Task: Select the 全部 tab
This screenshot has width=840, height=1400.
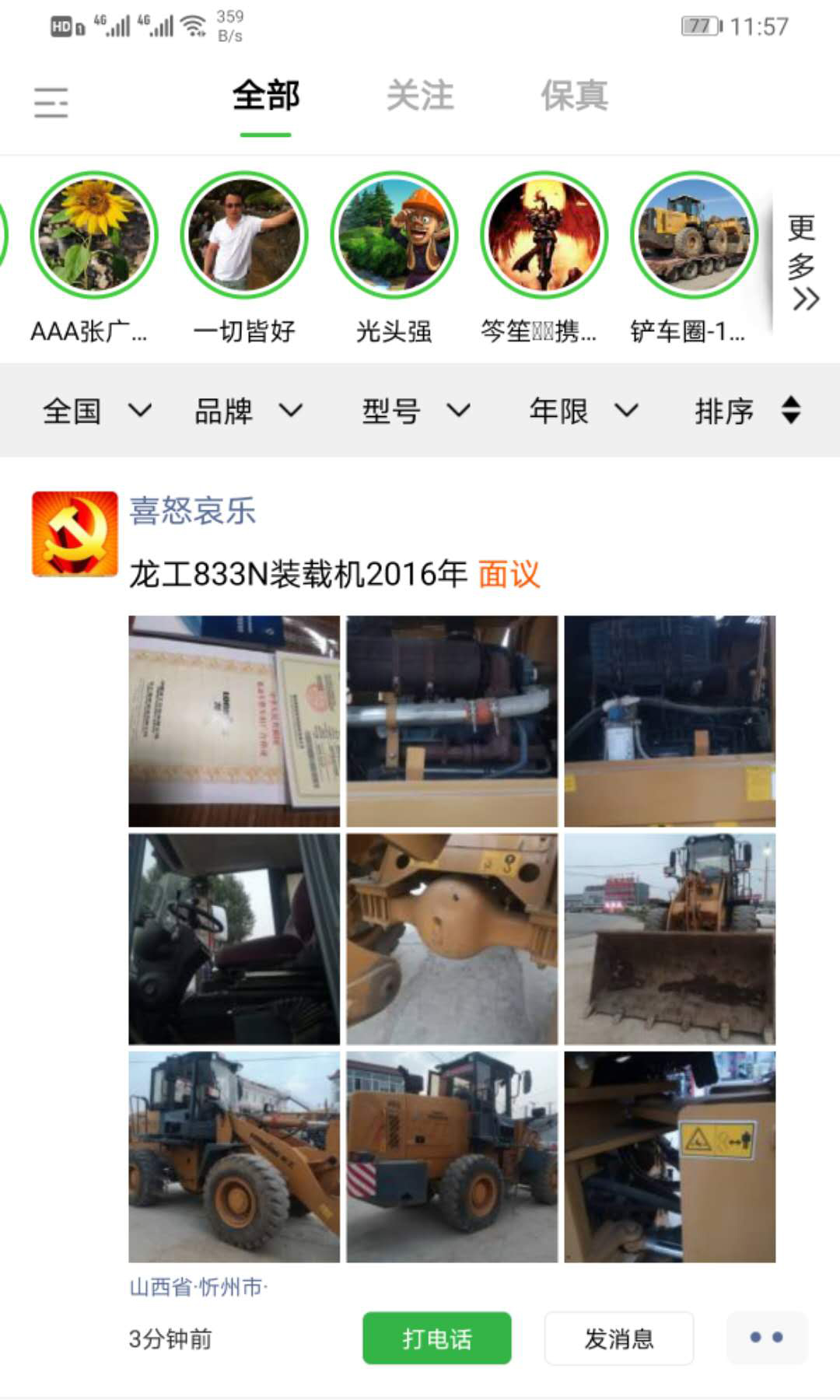Action: coord(265,96)
